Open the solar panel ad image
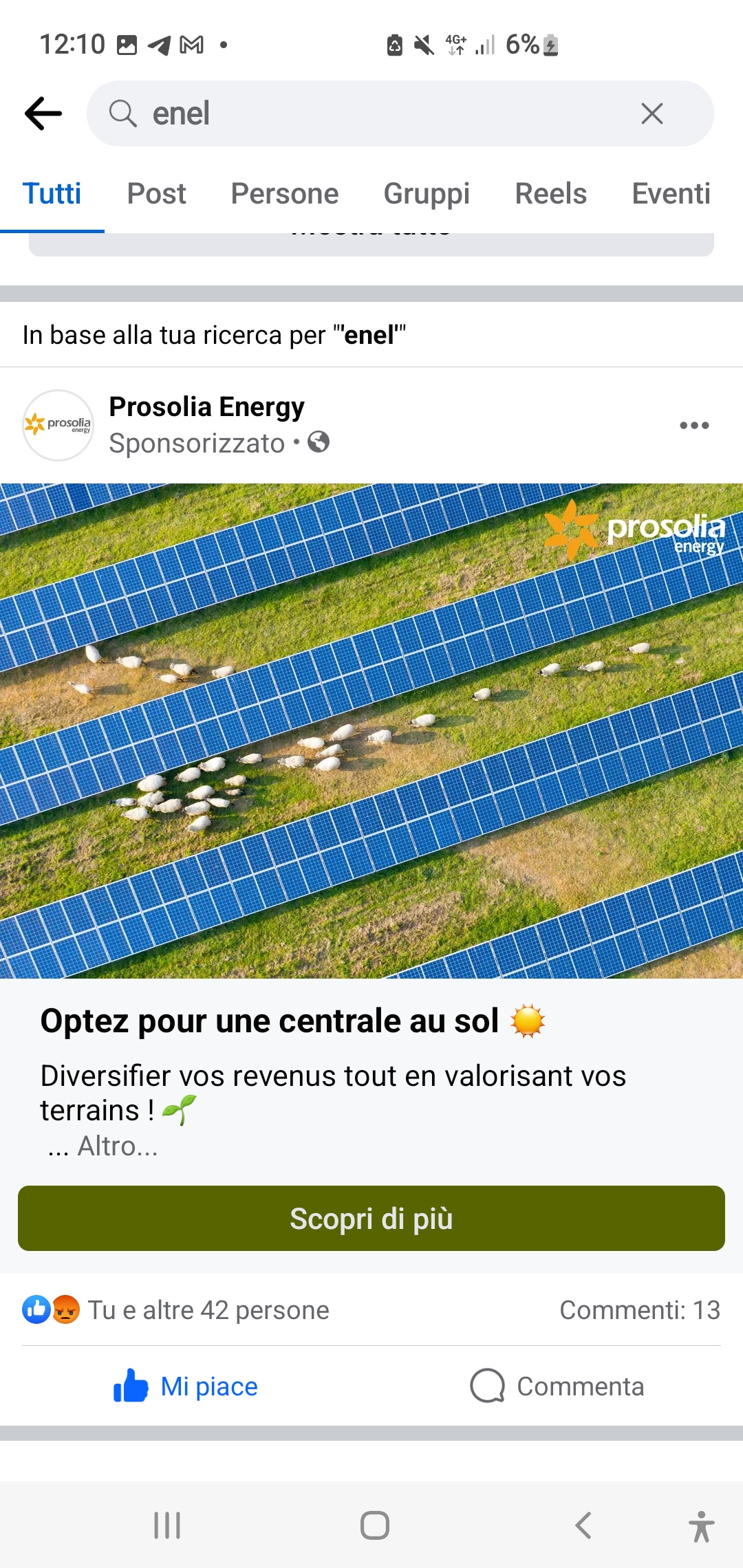The width and height of the screenshot is (743, 1568). (371, 730)
